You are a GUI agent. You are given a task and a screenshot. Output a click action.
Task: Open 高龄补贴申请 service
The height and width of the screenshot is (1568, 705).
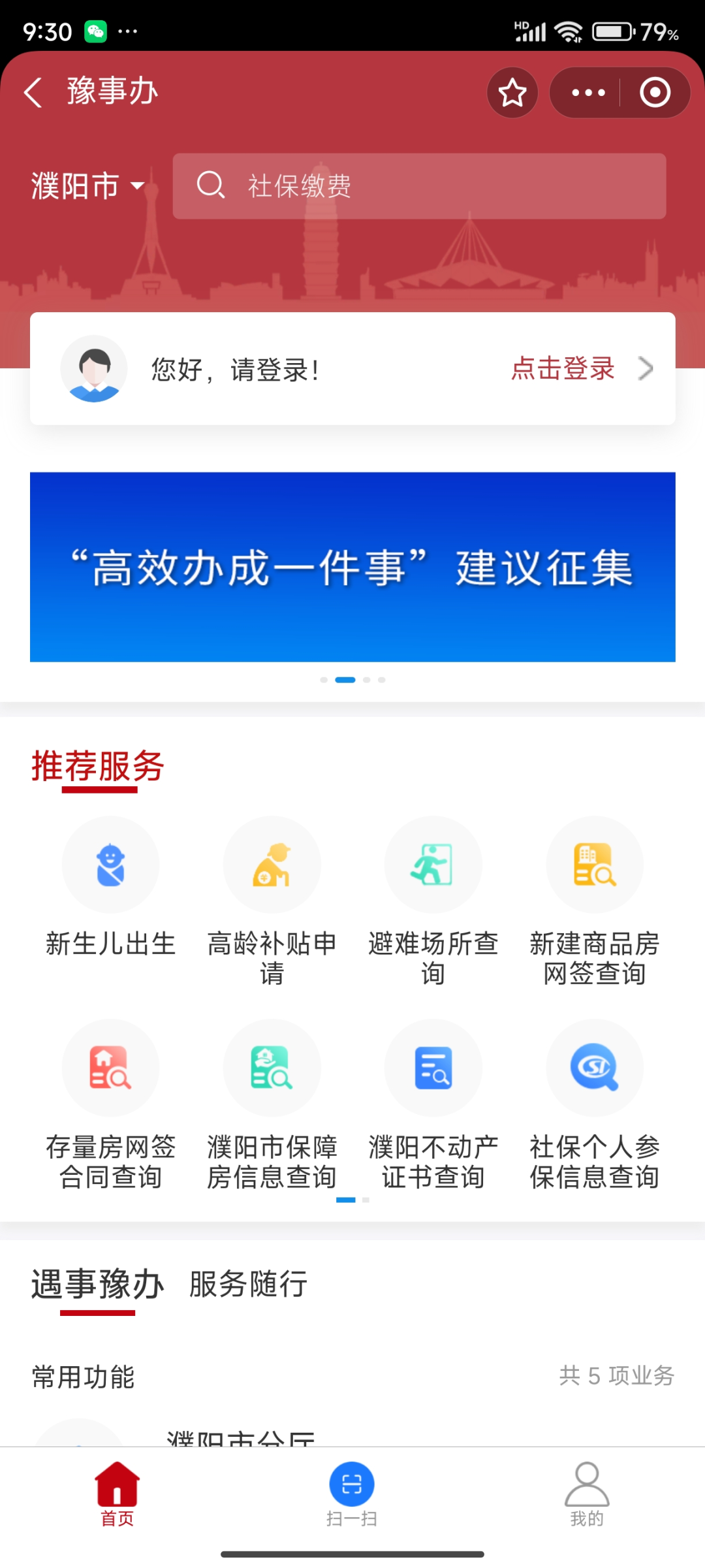pyautogui.click(x=272, y=898)
